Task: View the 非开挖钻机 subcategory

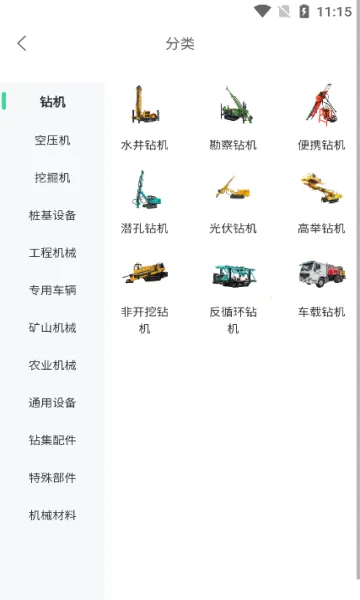Action: (x=144, y=295)
